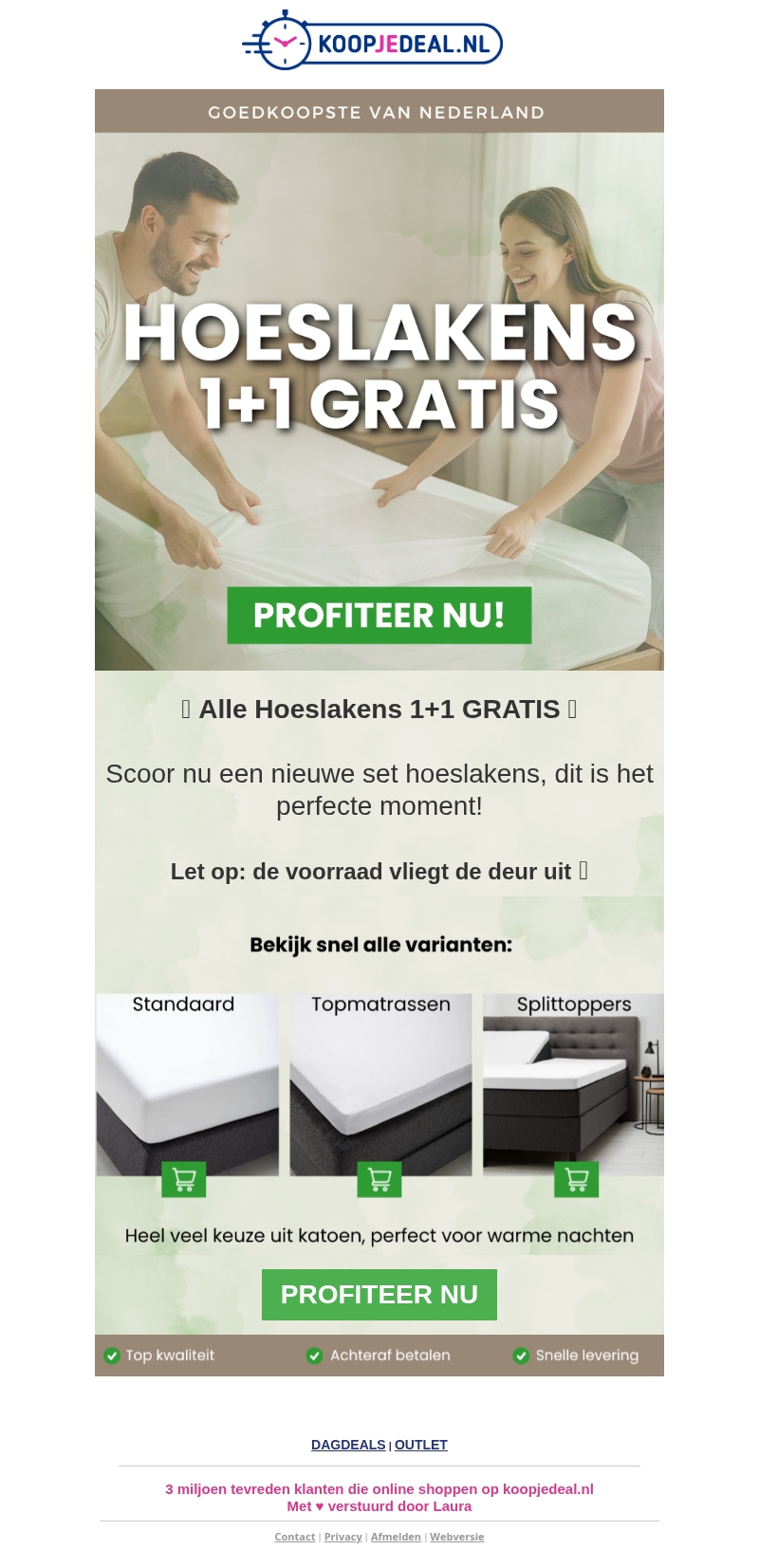View the Privacy link
The width and height of the screenshot is (759, 1568).
click(x=343, y=1537)
